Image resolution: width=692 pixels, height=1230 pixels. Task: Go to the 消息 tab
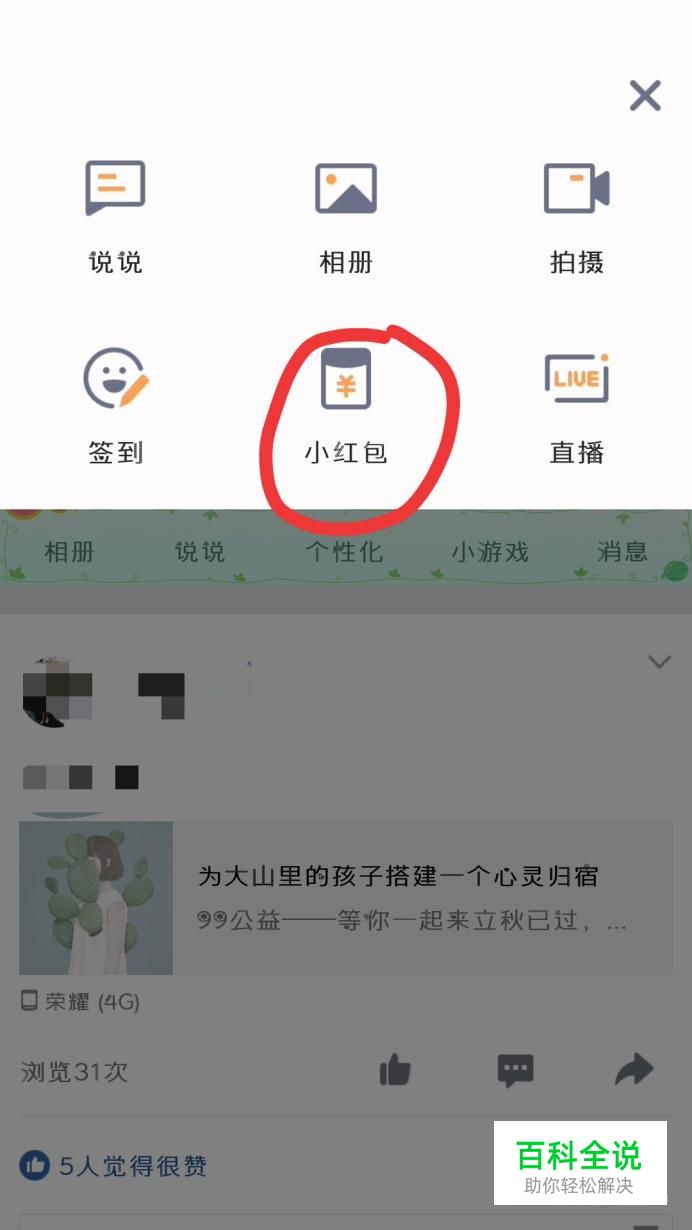tap(622, 551)
